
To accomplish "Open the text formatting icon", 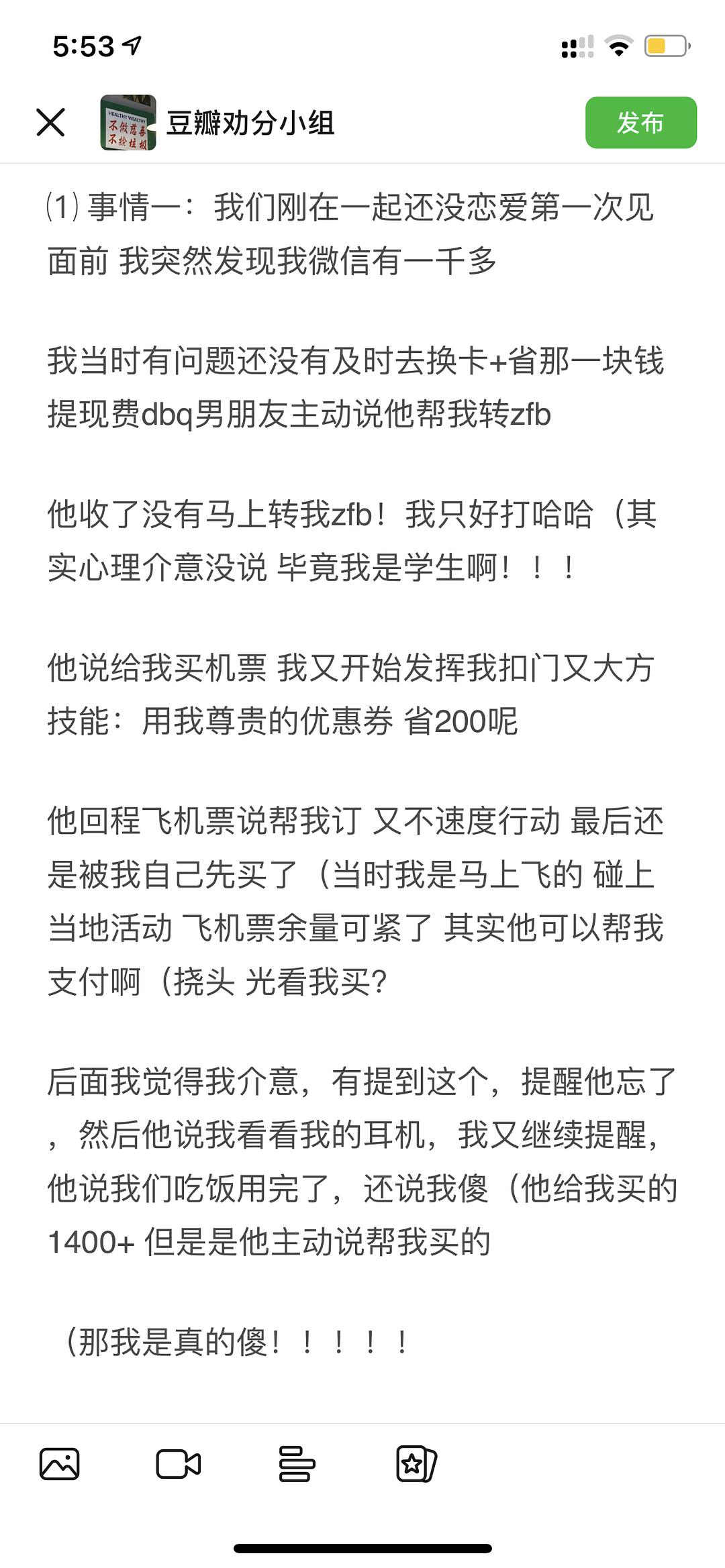I will [x=297, y=1464].
